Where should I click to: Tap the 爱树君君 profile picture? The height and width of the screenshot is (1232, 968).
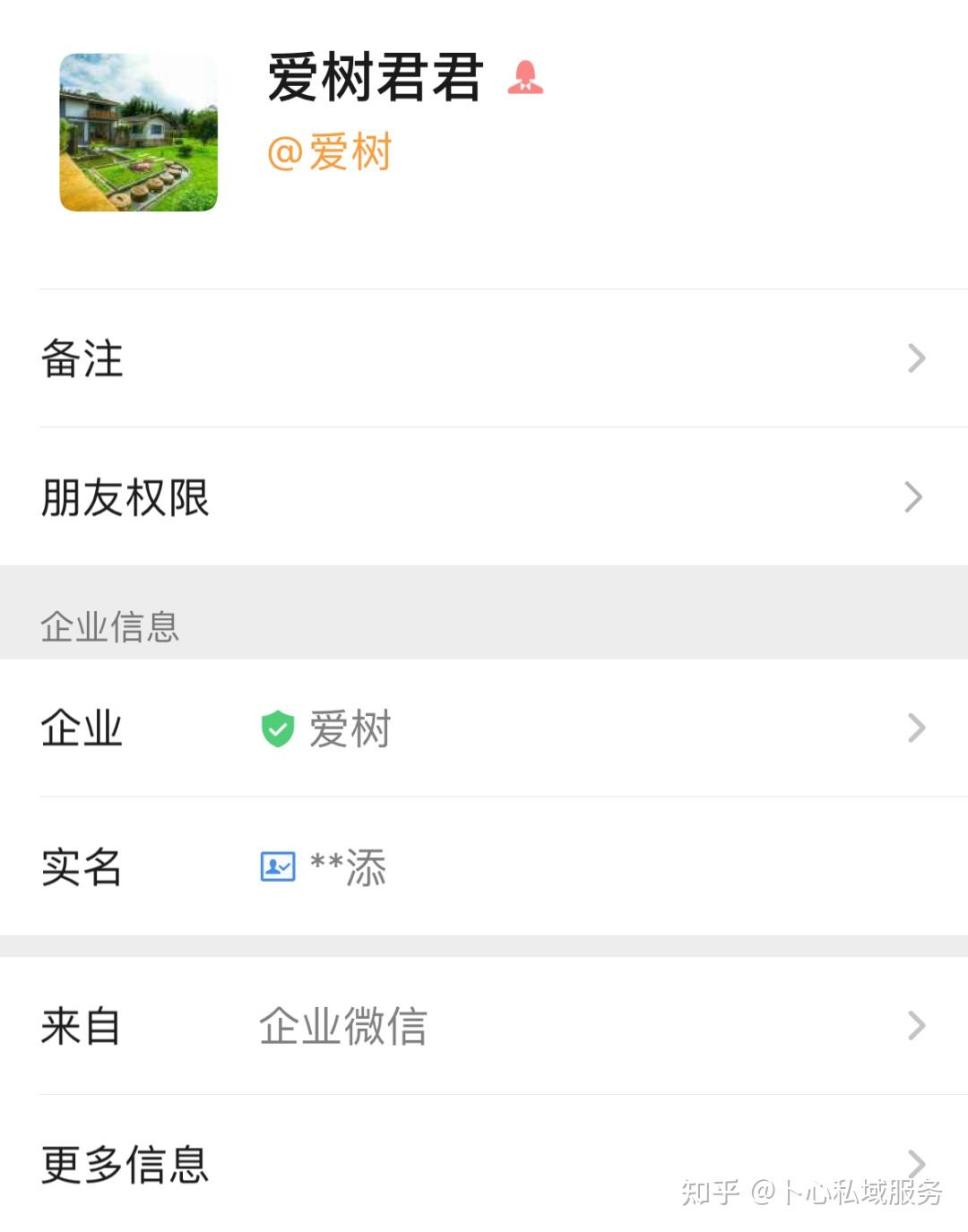point(139,133)
